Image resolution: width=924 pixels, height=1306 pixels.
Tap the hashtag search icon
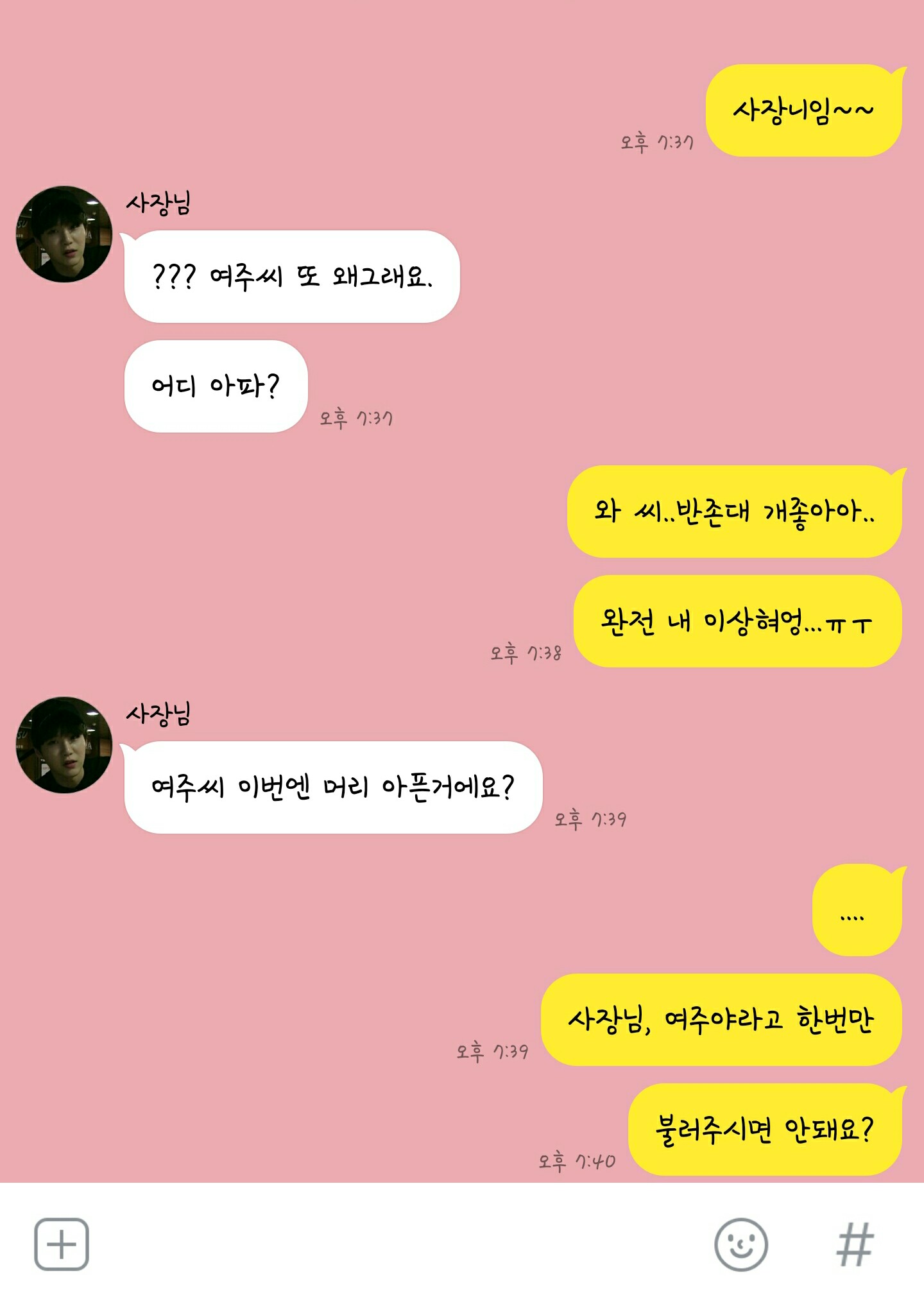855,1244
